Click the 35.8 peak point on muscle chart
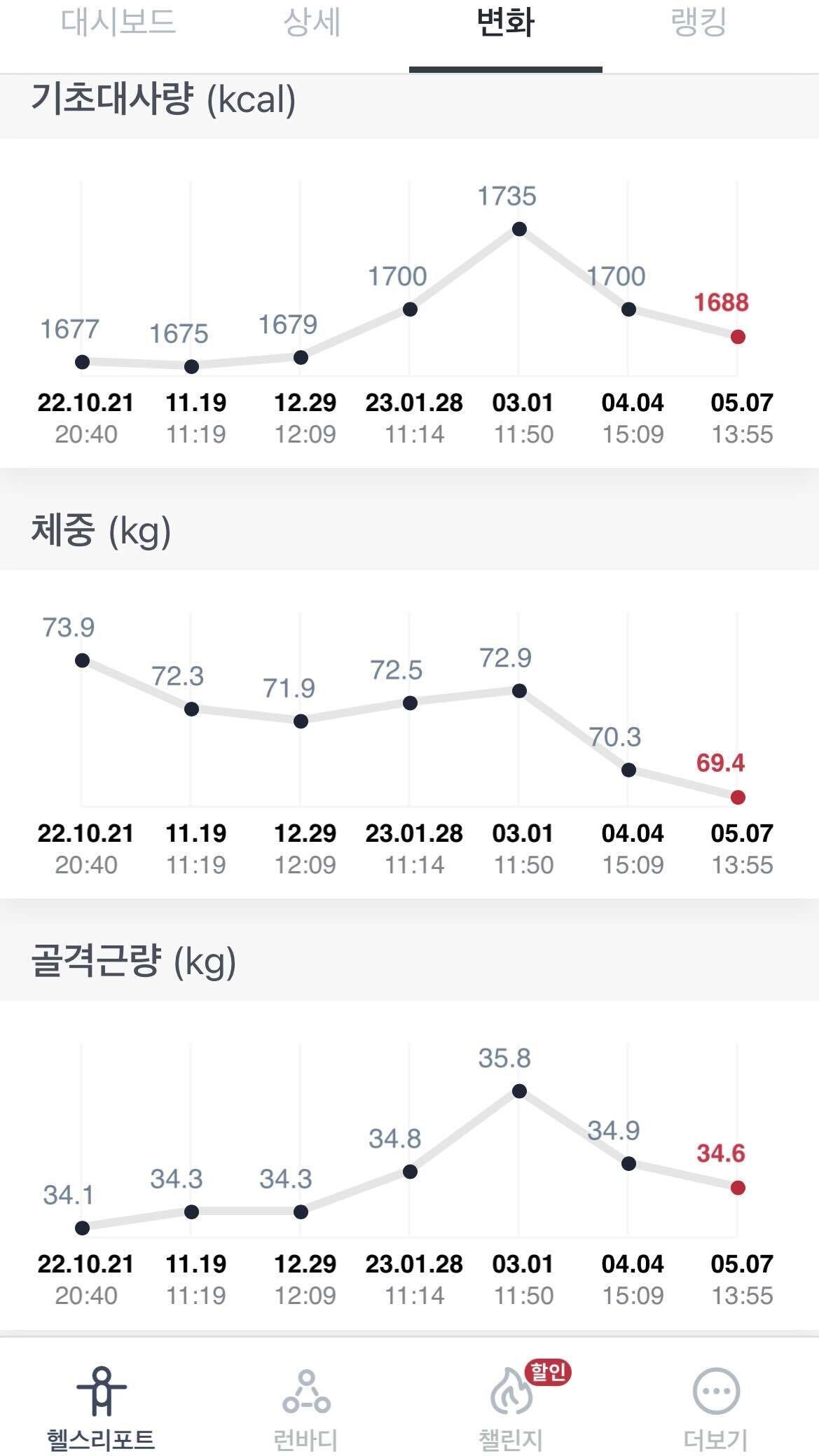The image size is (819, 1456). [518, 1090]
